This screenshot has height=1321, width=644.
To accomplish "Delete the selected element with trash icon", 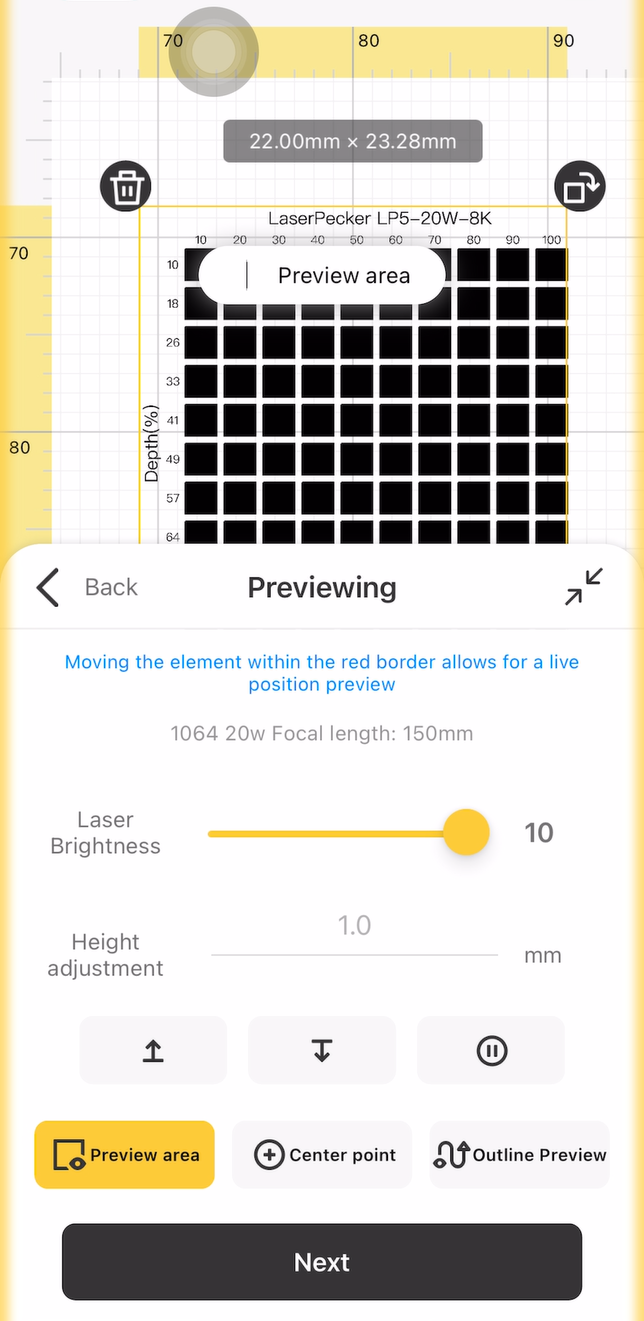I will point(126,187).
